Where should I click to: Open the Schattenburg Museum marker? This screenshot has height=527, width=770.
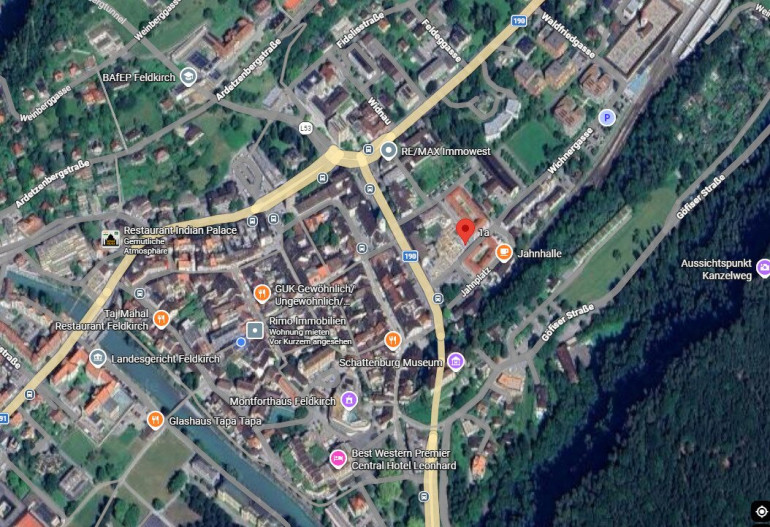[455, 361]
